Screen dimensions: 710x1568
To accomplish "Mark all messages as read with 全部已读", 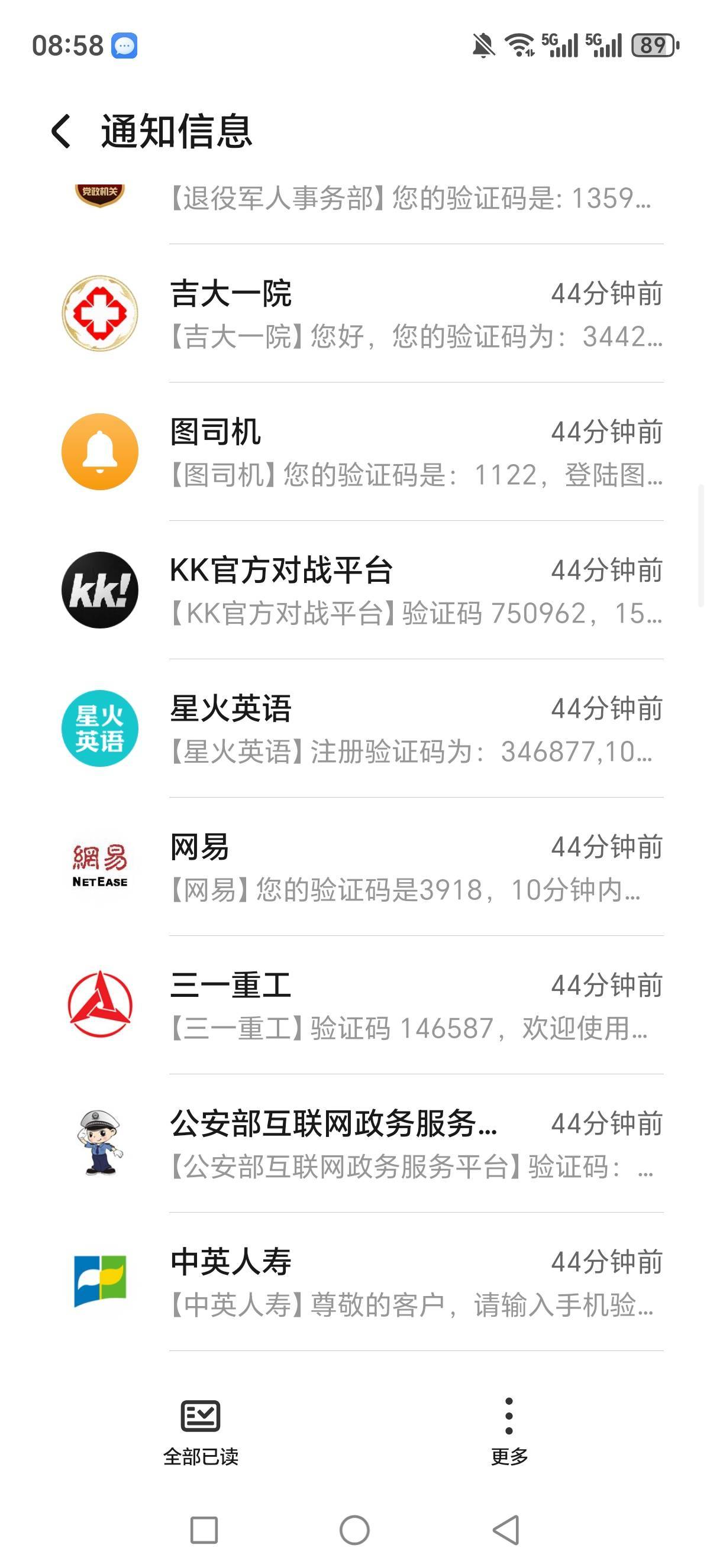I will click(201, 1431).
